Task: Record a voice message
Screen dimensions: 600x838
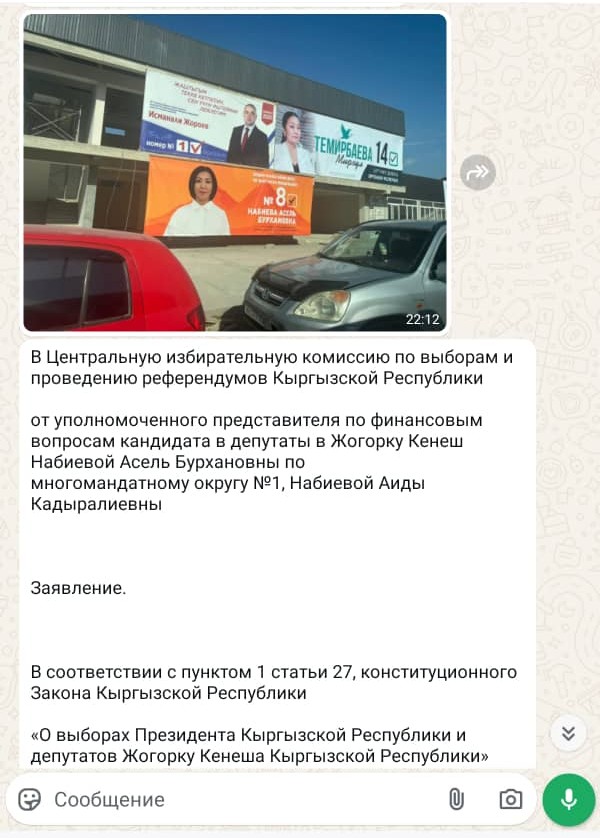Action: coord(568,799)
